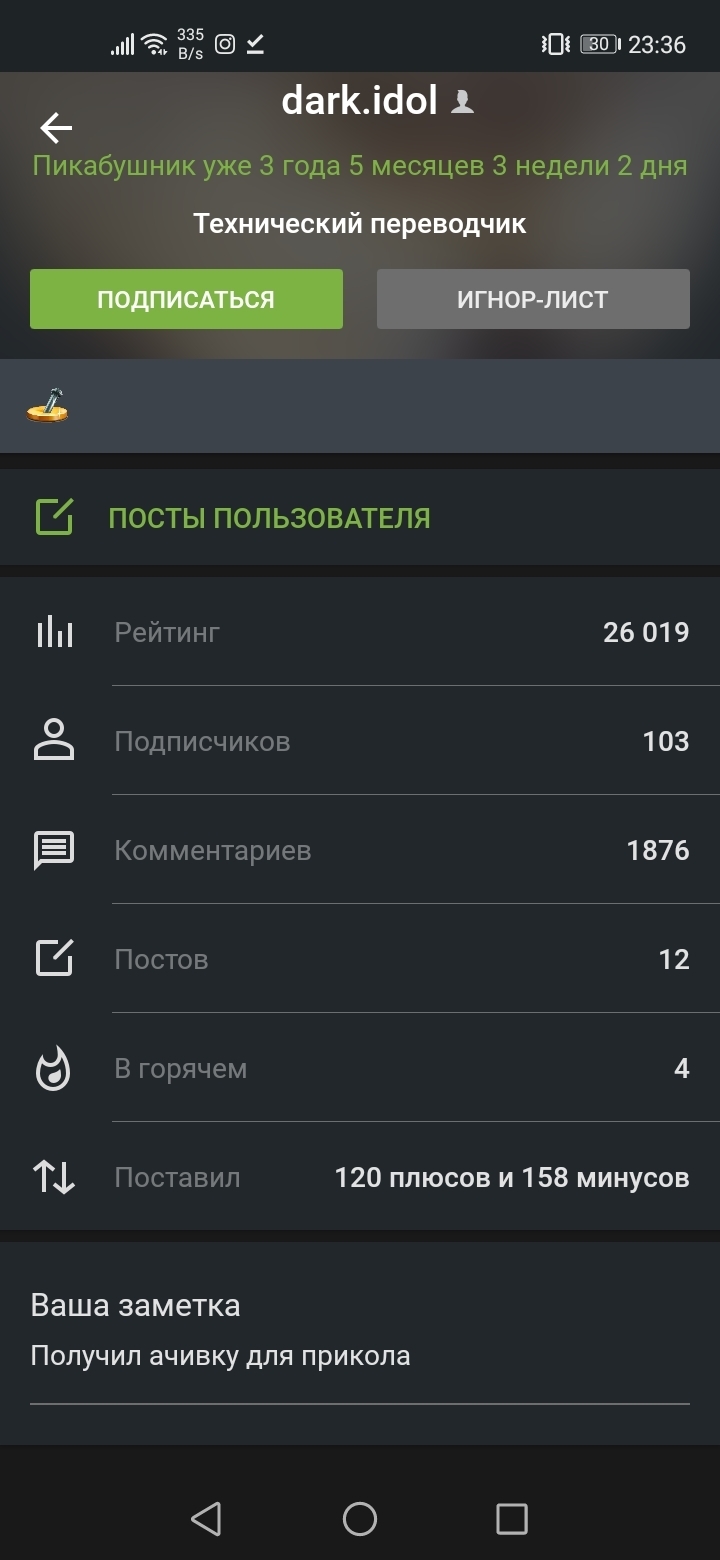Screen dimensions: 720x1560
Task: Add user to ИГНОР-ЛИСТ
Action: coord(533,299)
